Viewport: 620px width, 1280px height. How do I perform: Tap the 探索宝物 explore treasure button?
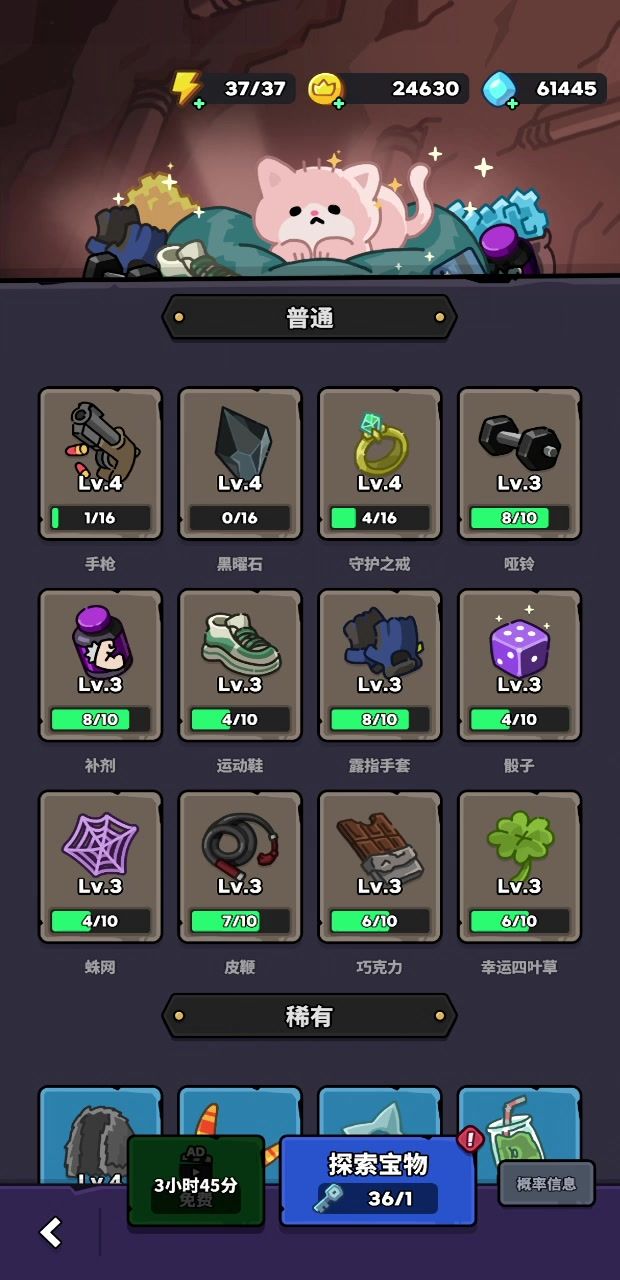(378, 1180)
